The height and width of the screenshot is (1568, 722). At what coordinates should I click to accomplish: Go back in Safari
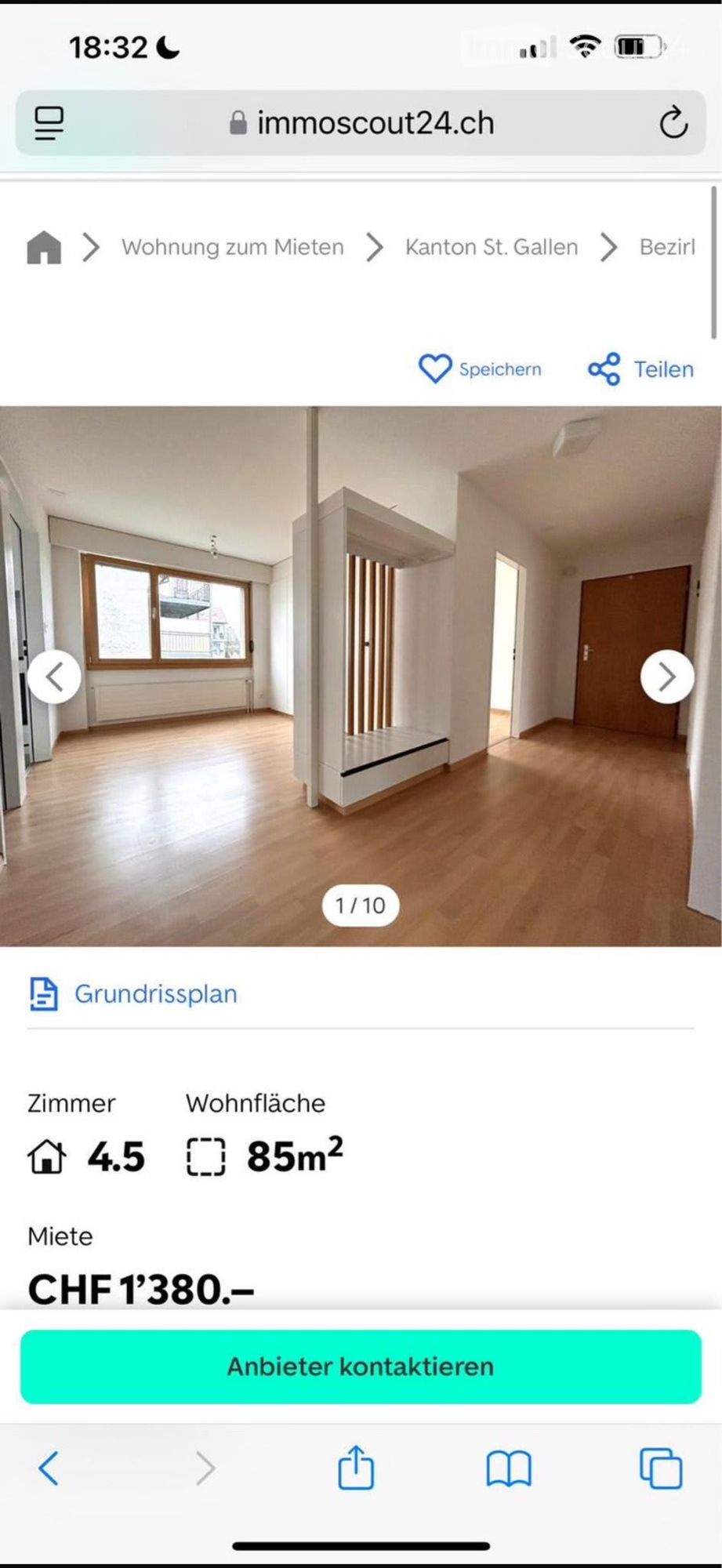click(49, 1468)
